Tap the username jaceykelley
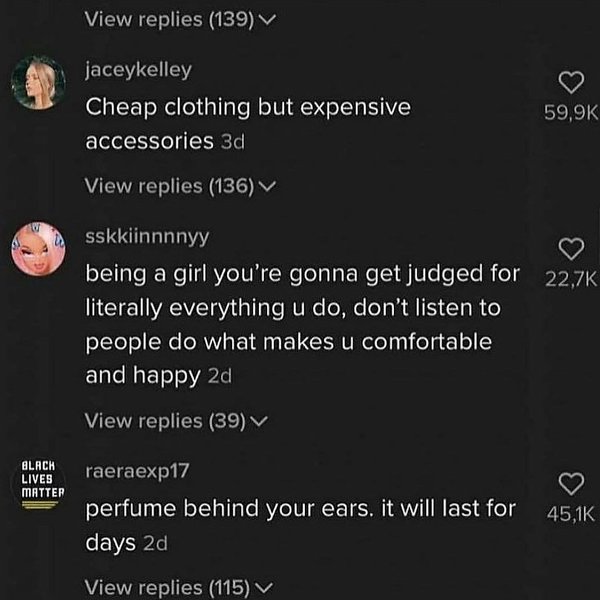This screenshot has width=600, height=600. (x=138, y=70)
